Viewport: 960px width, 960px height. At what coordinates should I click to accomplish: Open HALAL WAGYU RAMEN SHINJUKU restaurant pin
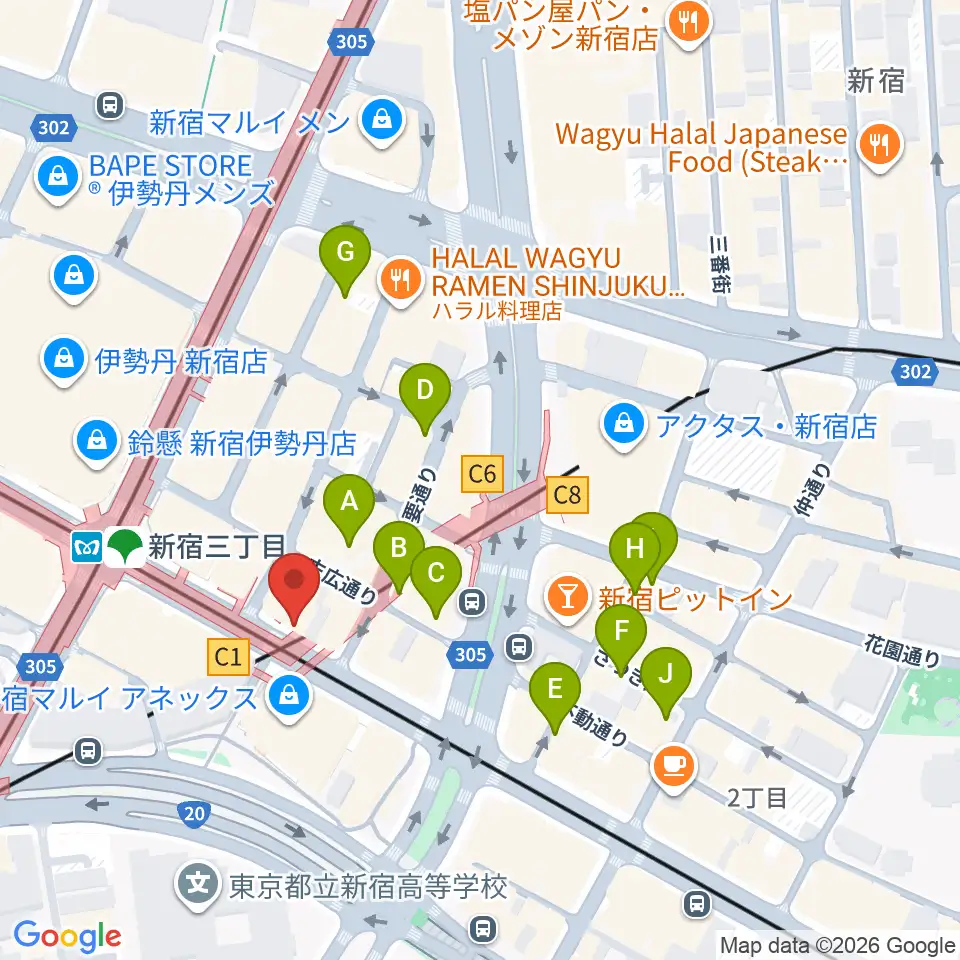coord(401,281)
